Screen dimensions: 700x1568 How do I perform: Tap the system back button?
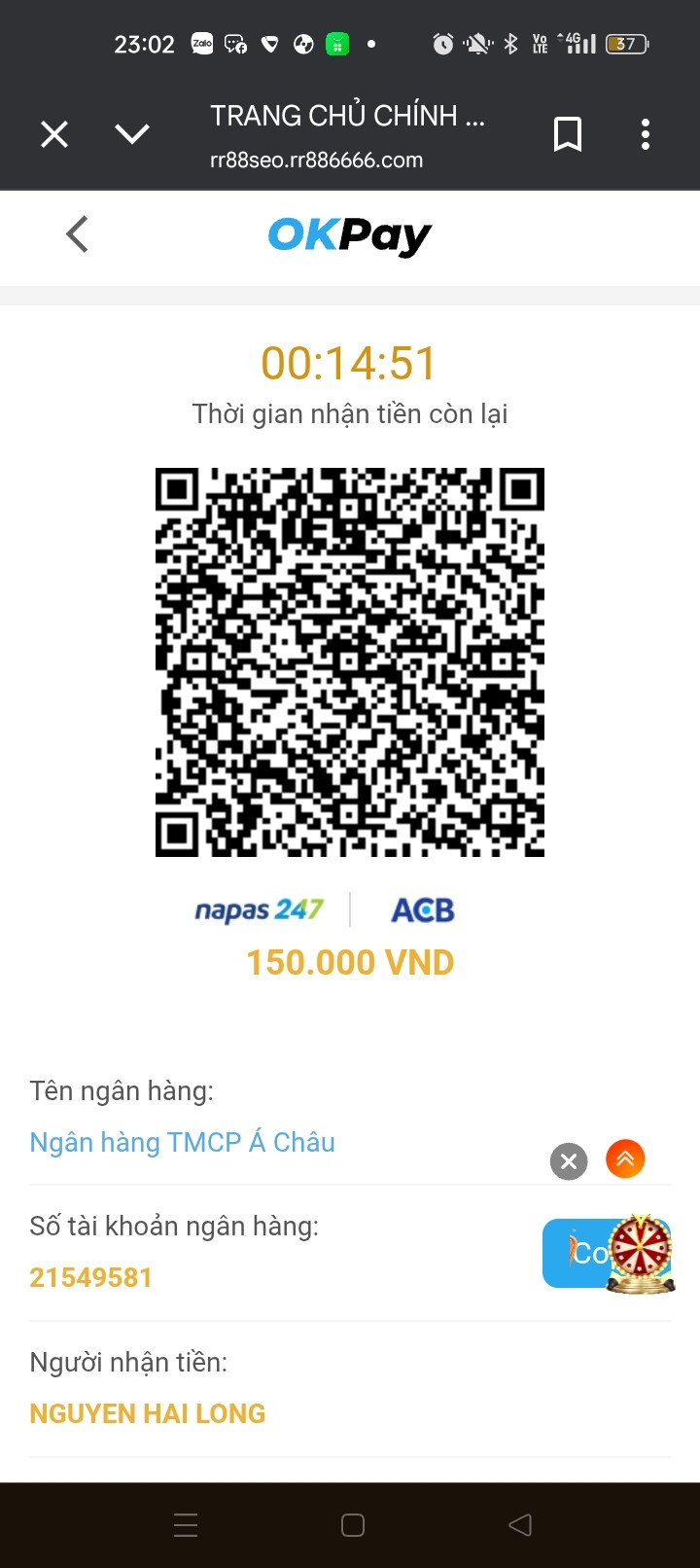coord(520,1525)
